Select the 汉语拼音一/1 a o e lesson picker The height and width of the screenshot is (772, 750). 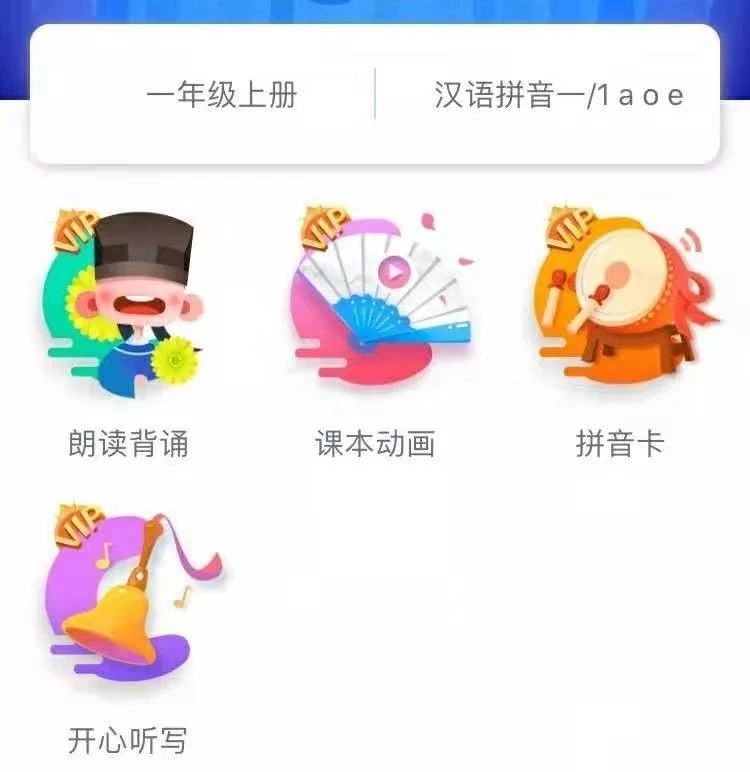(558, 96)
